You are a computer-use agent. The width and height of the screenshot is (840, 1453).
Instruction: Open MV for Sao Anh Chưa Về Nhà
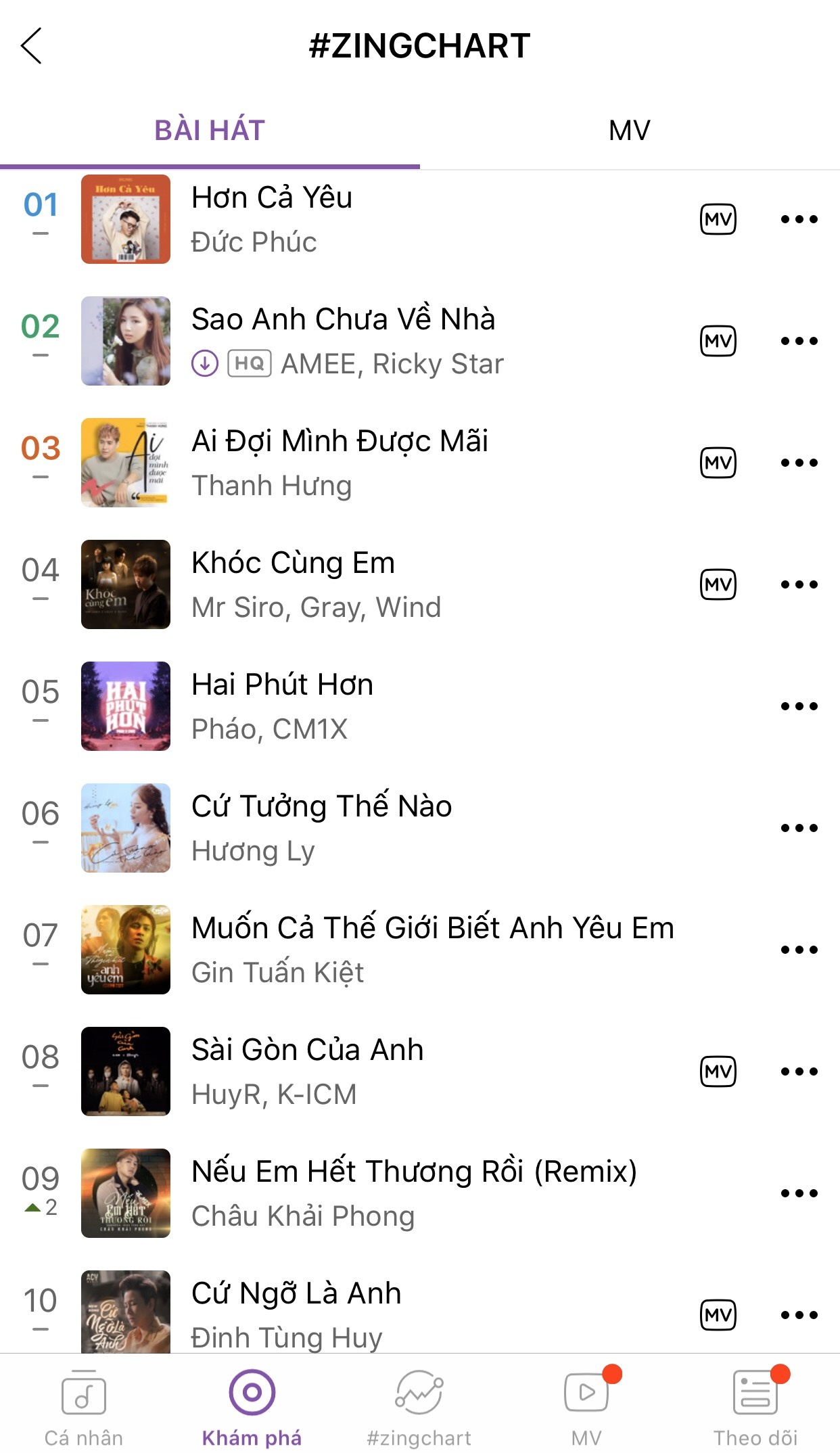click(718, 341)
